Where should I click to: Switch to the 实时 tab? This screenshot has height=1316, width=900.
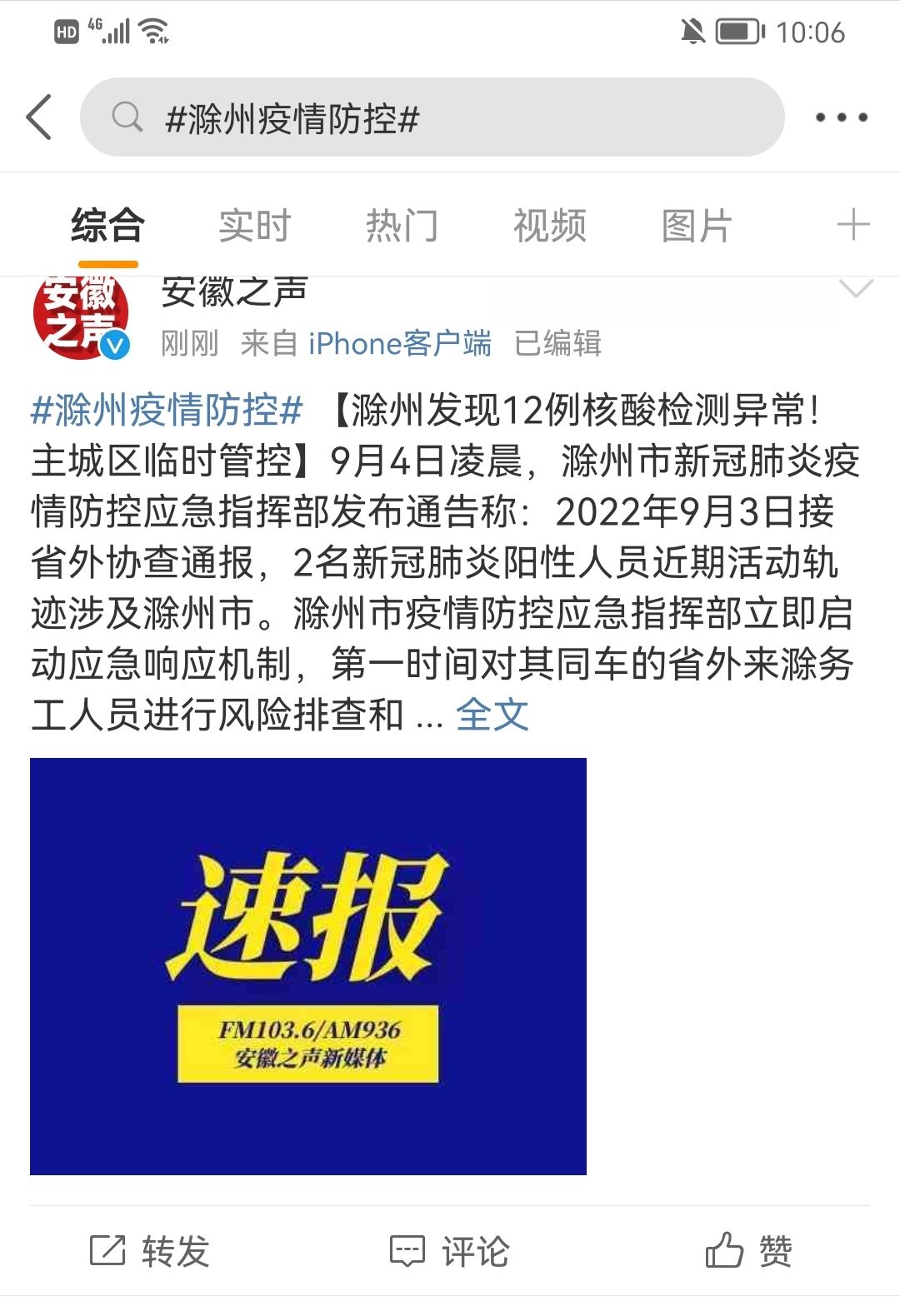tap(254, 226)
